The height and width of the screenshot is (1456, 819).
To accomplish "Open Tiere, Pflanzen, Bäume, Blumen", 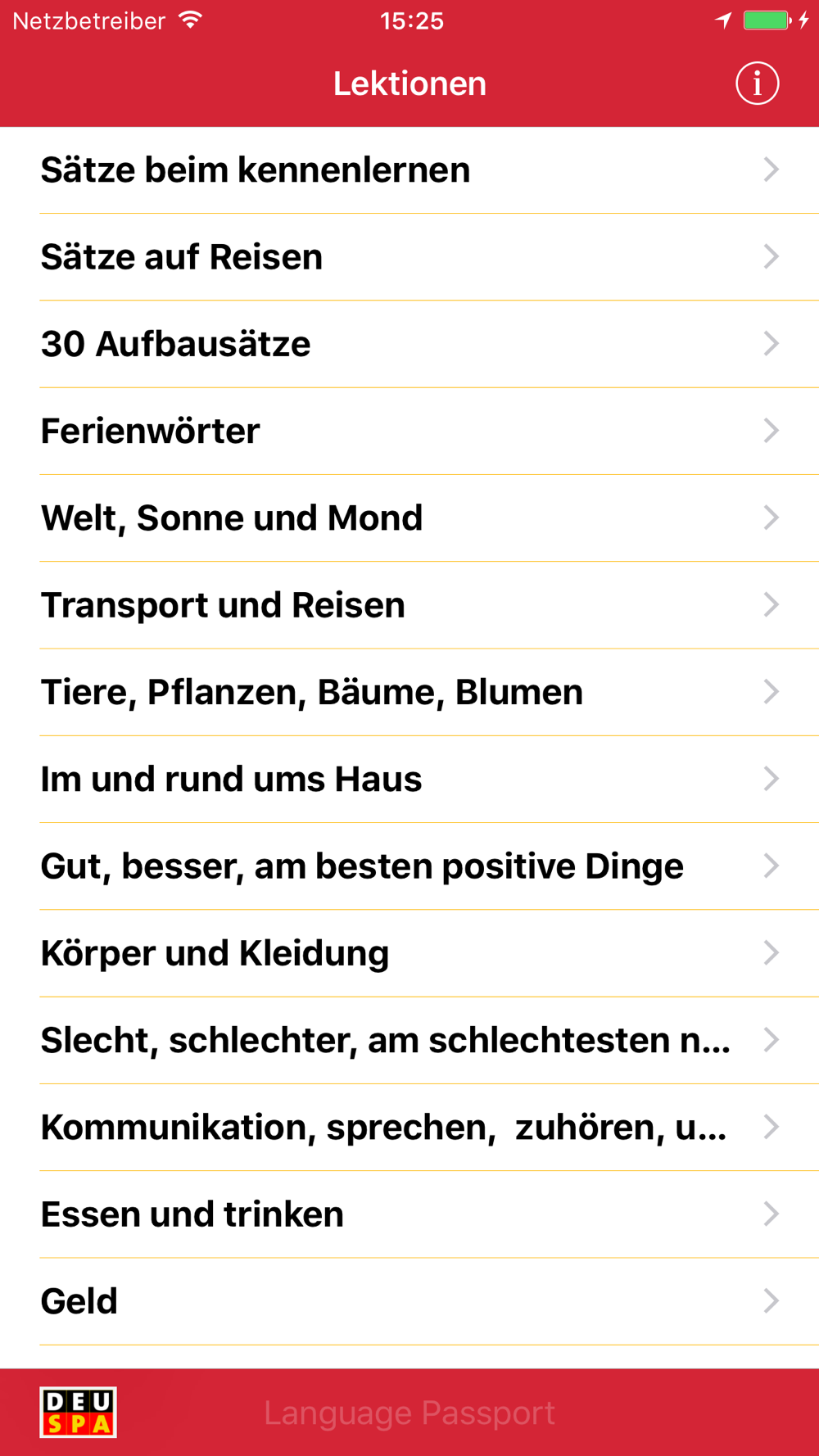I will (409, 692).
